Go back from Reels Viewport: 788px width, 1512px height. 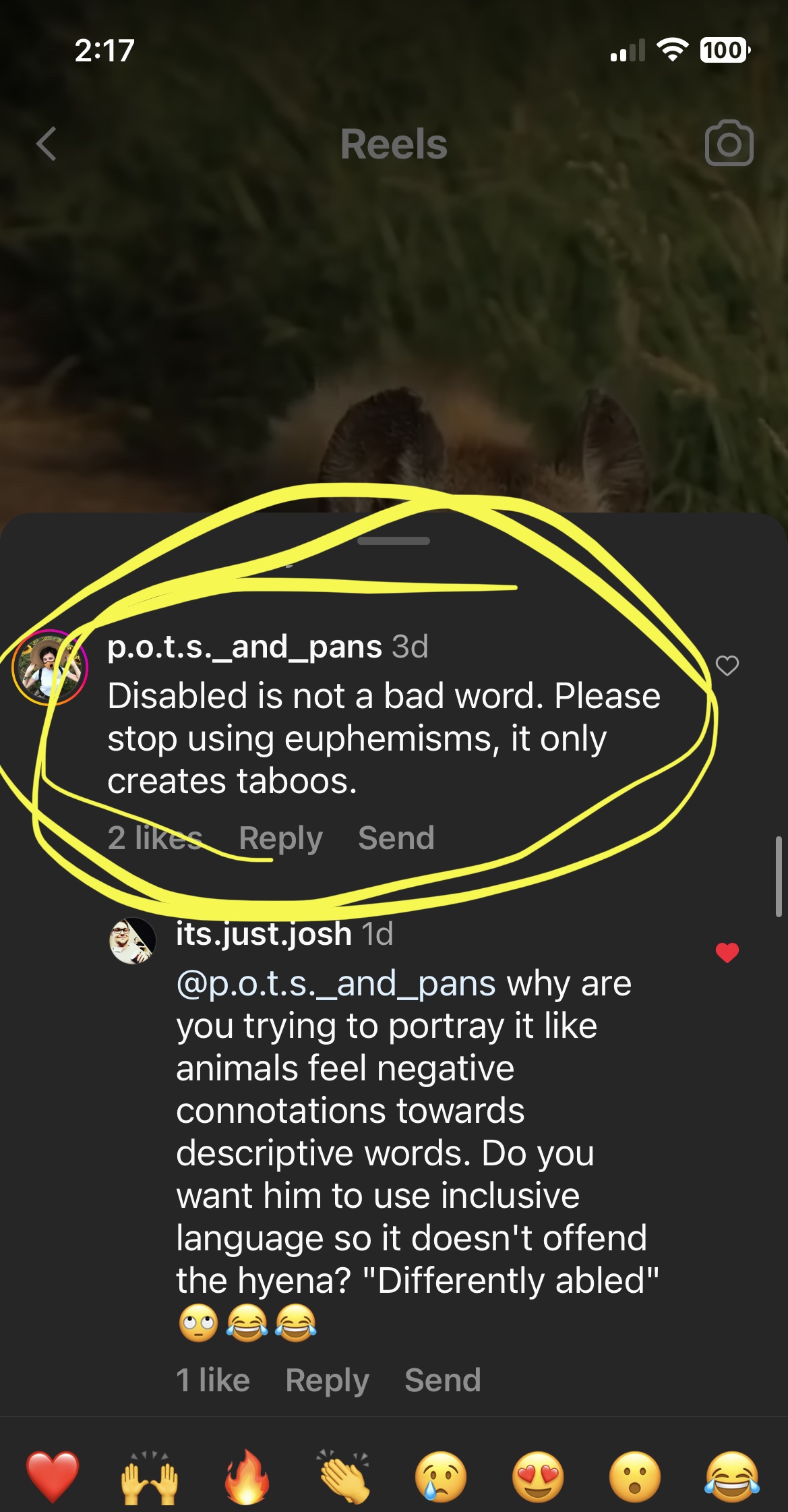(46, 144)
